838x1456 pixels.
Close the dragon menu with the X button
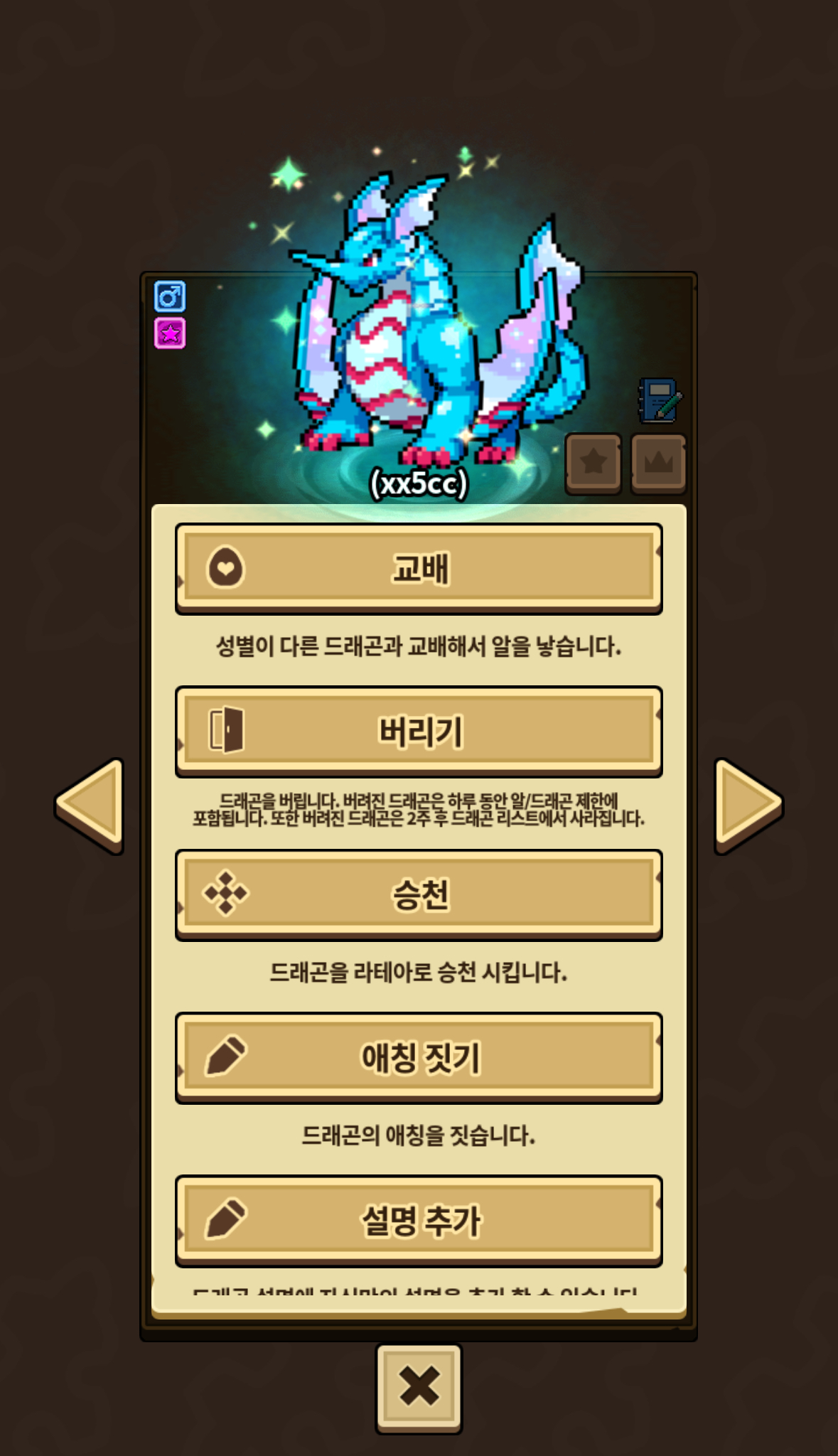(419, 1387)
